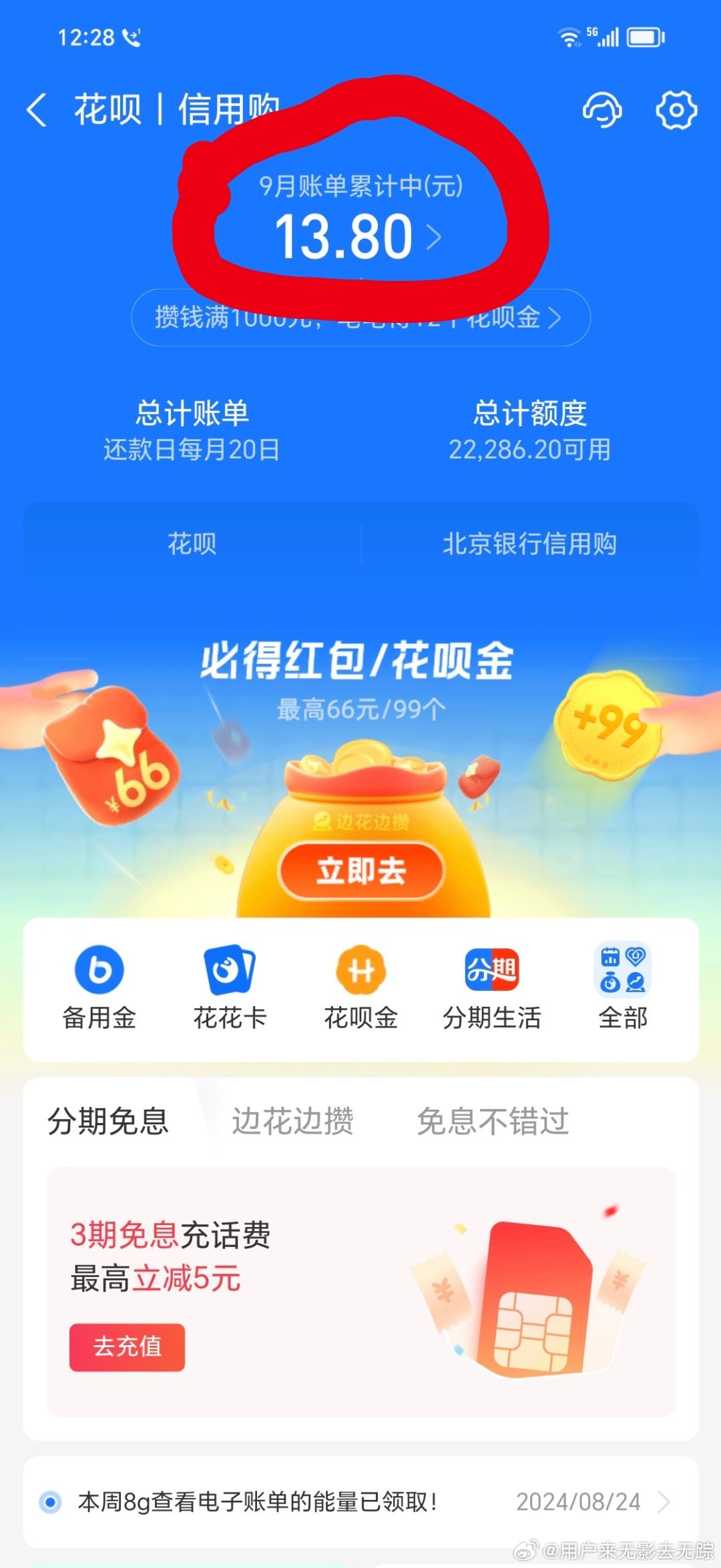Open 分期生活 installment services
This screenshot has width=721, height=1568.
click(x=492, y=988)
